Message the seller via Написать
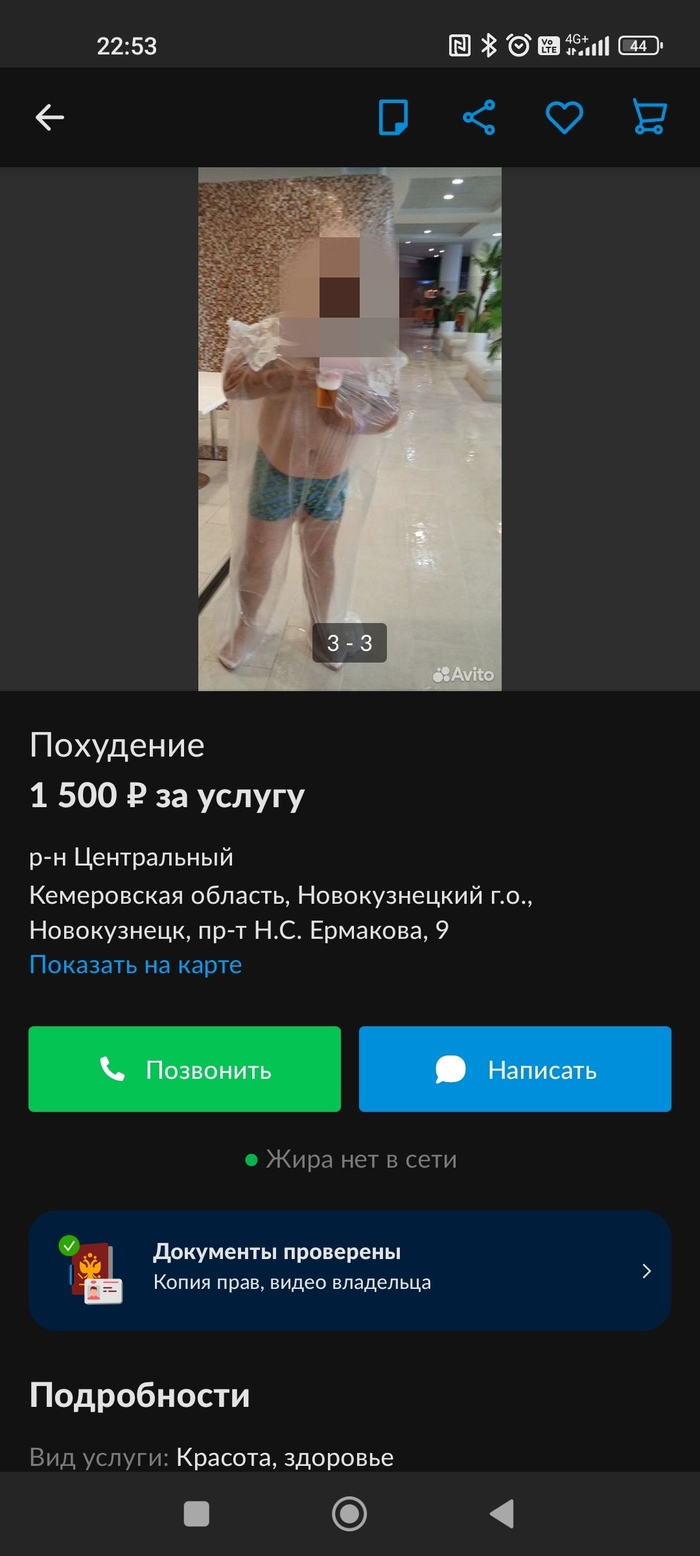Screen dimensions: 700x1556 tap(515, 1069)
